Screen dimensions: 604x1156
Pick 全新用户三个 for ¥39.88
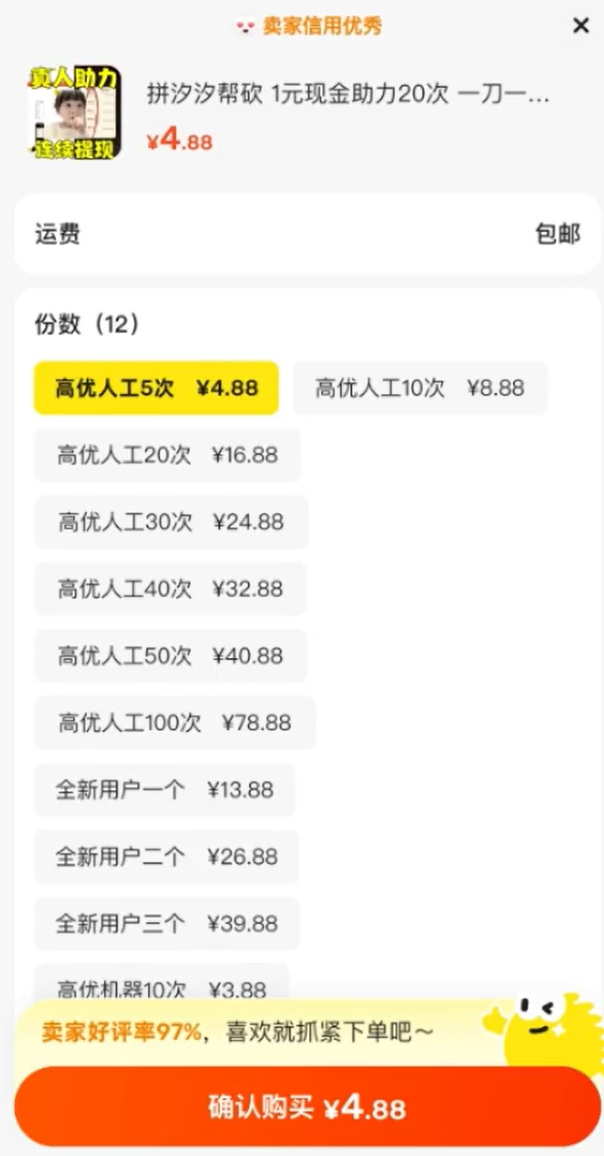pyautogui.click(x=167, y=924)
